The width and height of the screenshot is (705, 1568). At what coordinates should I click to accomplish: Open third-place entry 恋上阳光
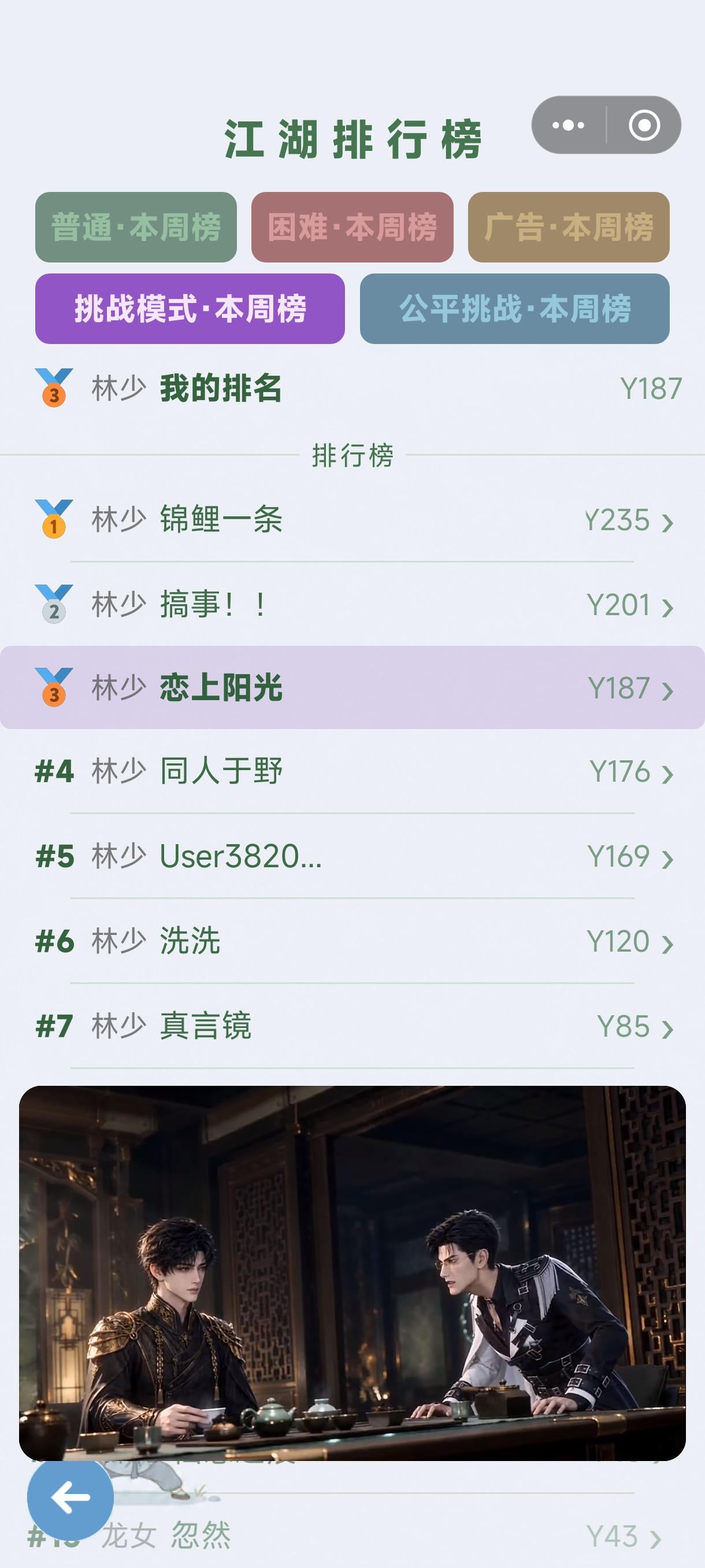352,687
